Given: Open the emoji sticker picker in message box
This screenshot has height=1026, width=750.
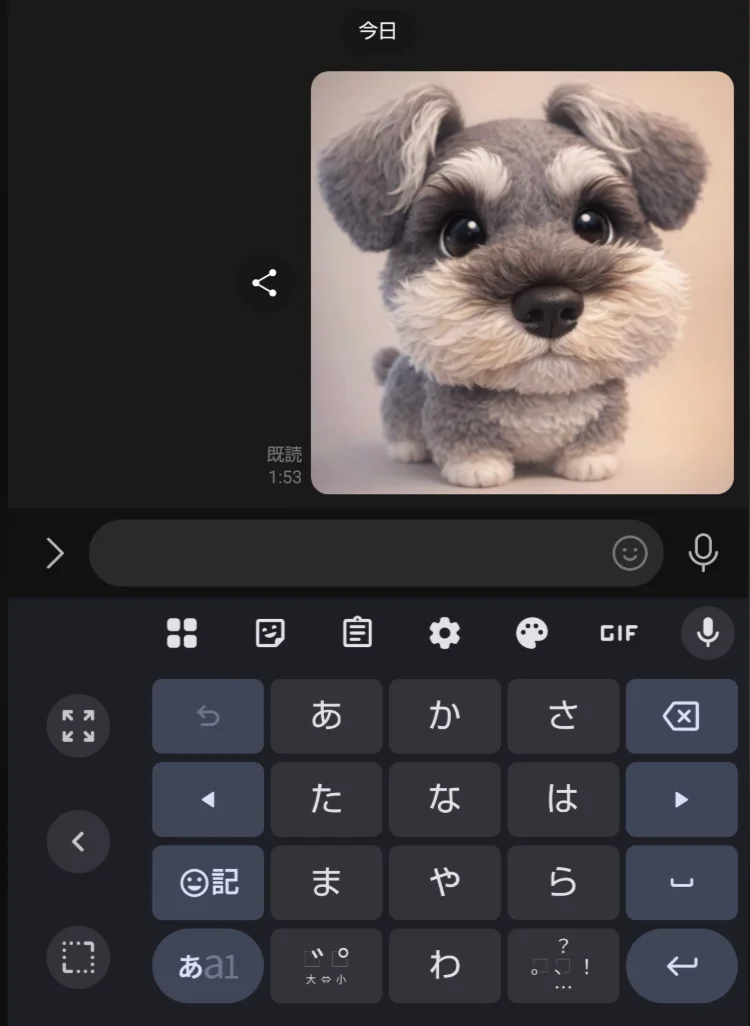Looking at the screenshot, I should tap(630, 553).
